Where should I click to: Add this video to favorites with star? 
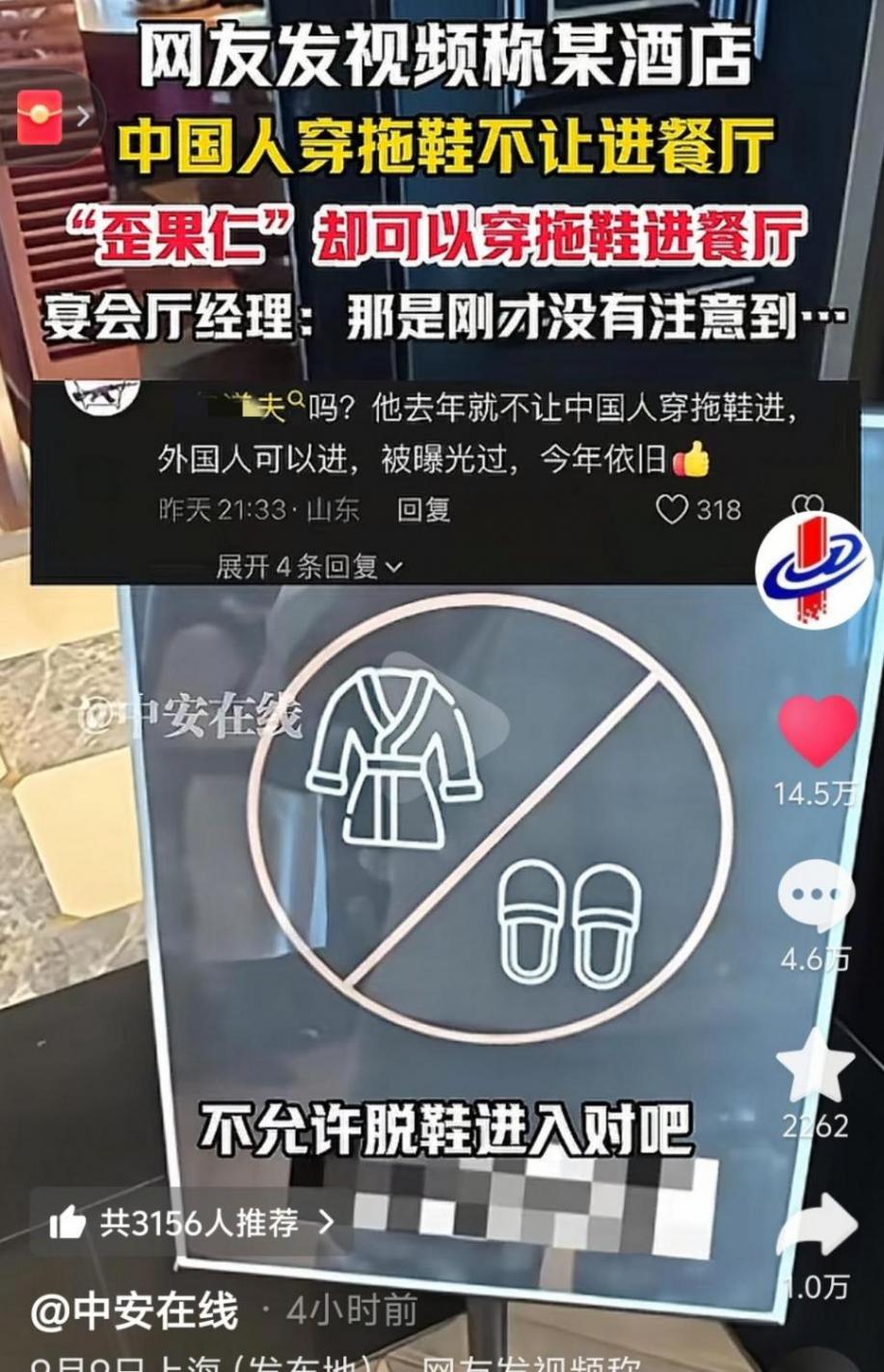(816, 1066)
